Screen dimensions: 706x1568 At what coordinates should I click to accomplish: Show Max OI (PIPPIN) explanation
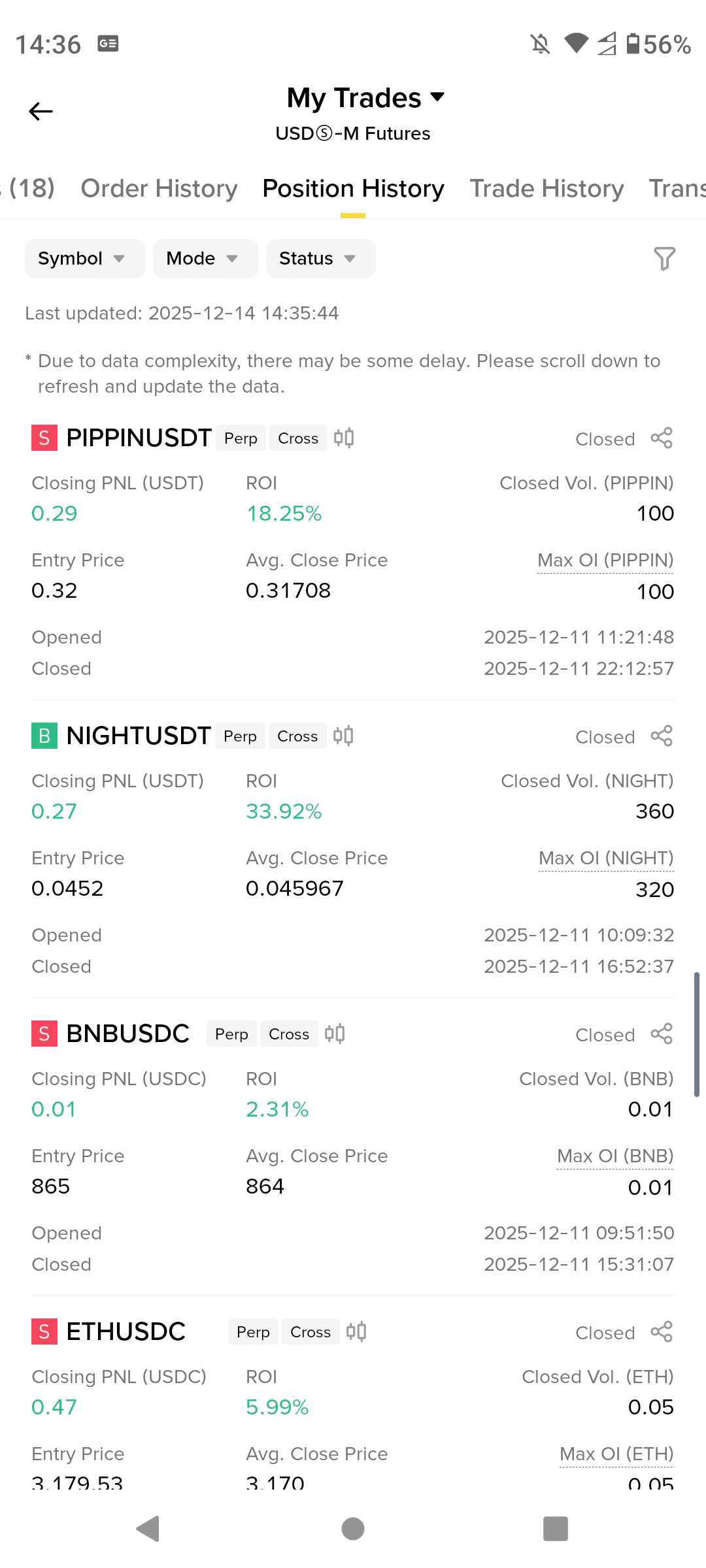click(605, 561)
